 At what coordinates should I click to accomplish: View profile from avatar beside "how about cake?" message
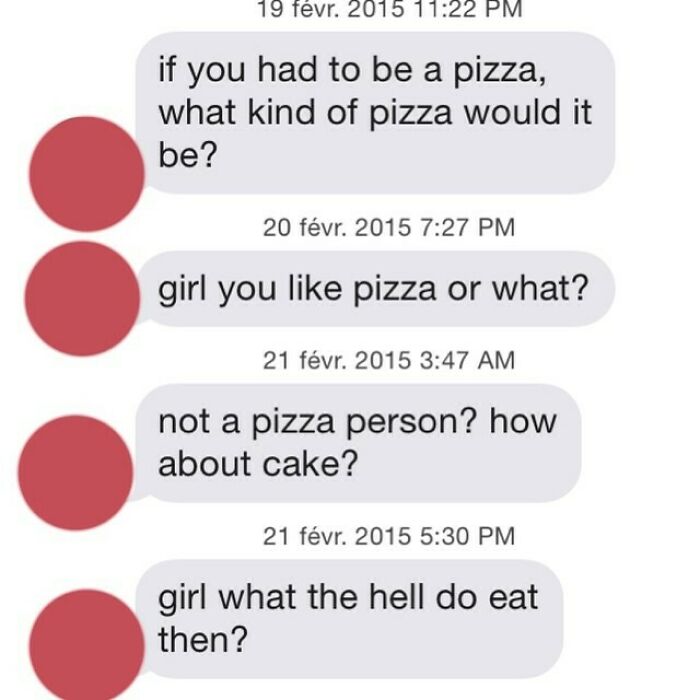pyautogui.click(x=76, y=472)
